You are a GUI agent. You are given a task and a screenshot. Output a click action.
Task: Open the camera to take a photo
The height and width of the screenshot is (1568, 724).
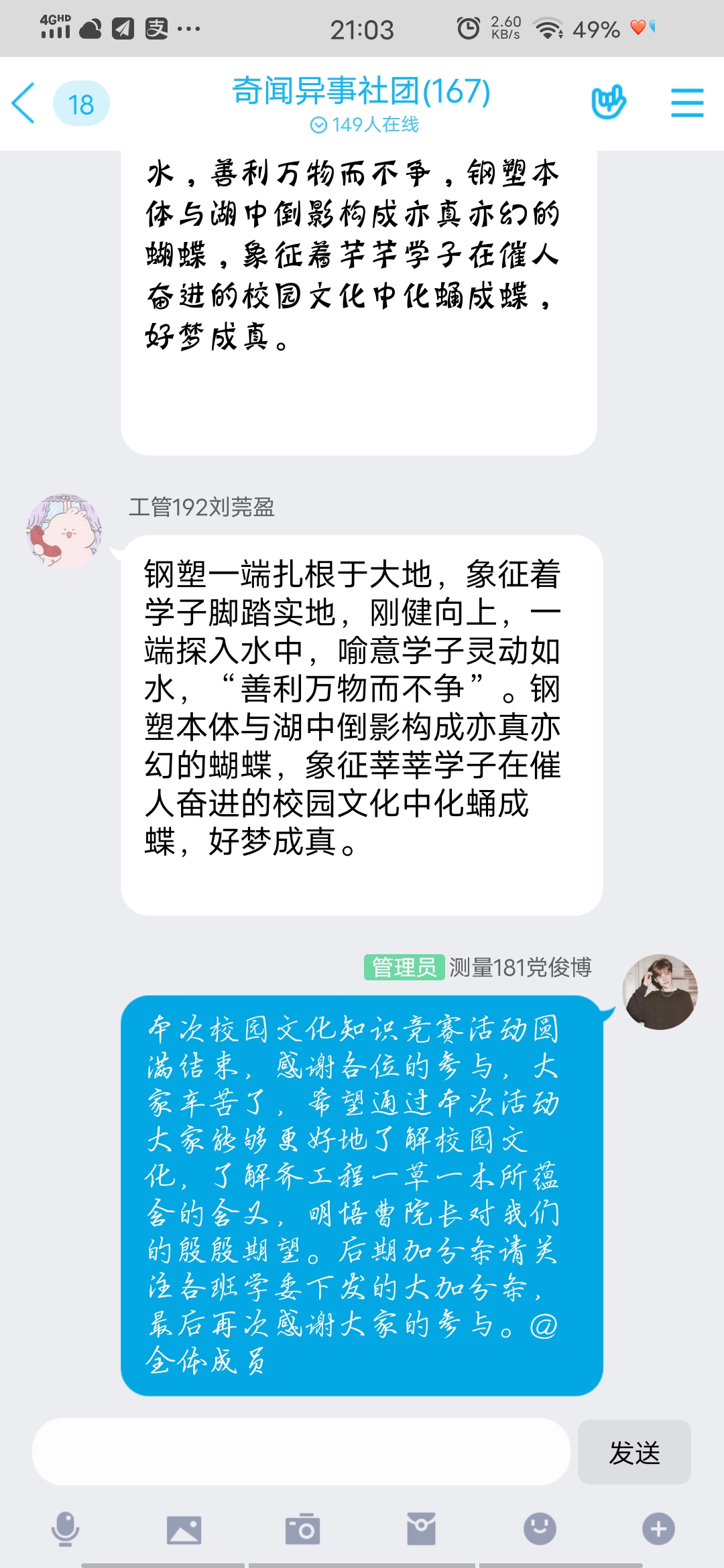coord(302,1529)
